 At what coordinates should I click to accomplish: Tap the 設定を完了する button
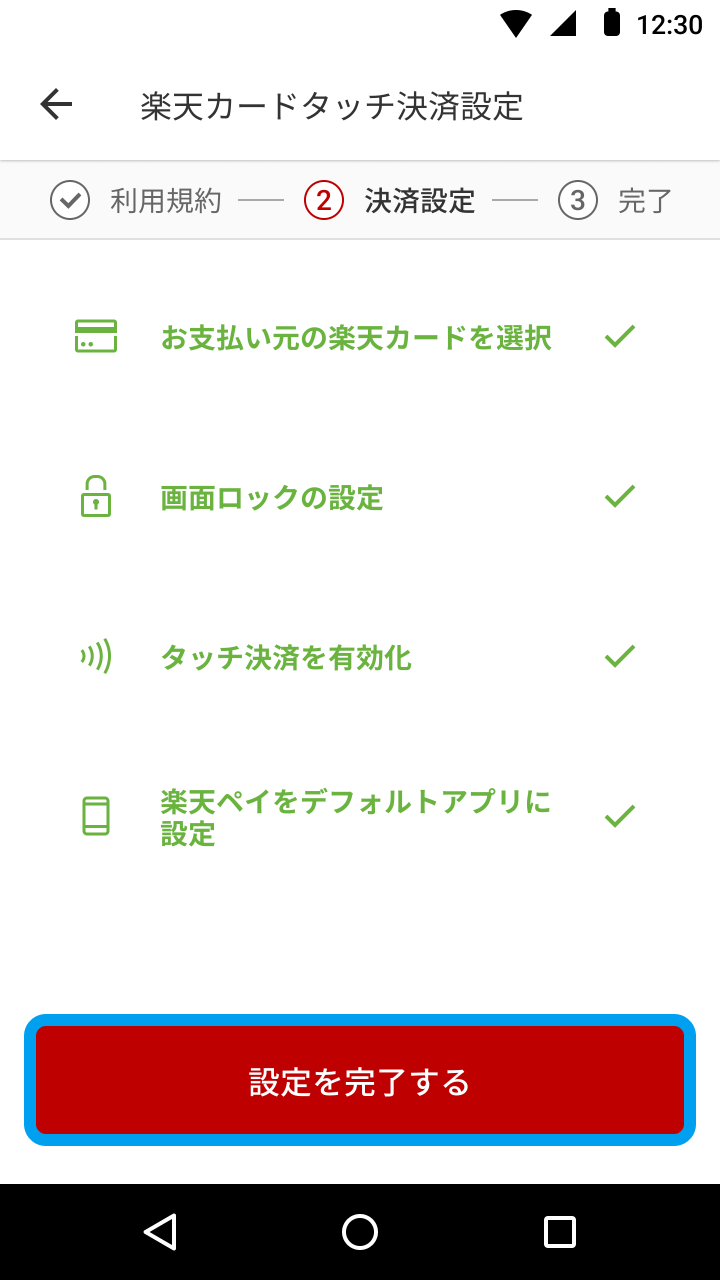[x=360, y=1081]
